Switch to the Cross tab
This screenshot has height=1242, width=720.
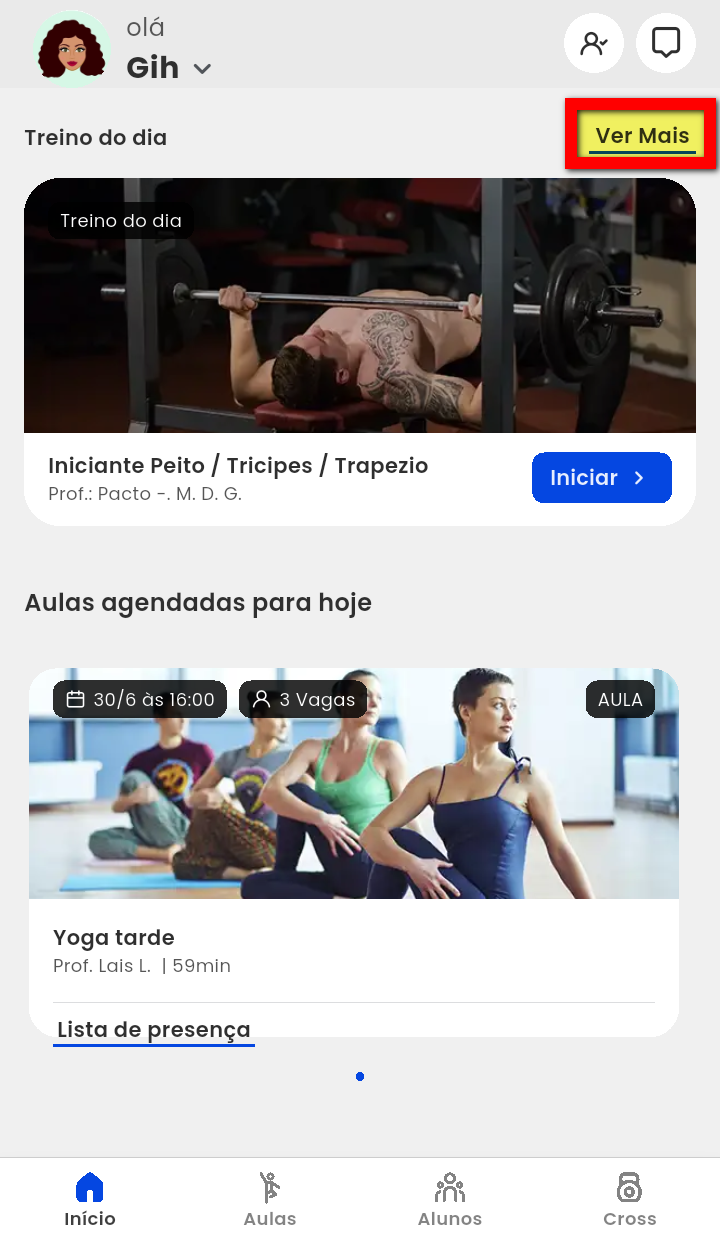coord(630,1199)
